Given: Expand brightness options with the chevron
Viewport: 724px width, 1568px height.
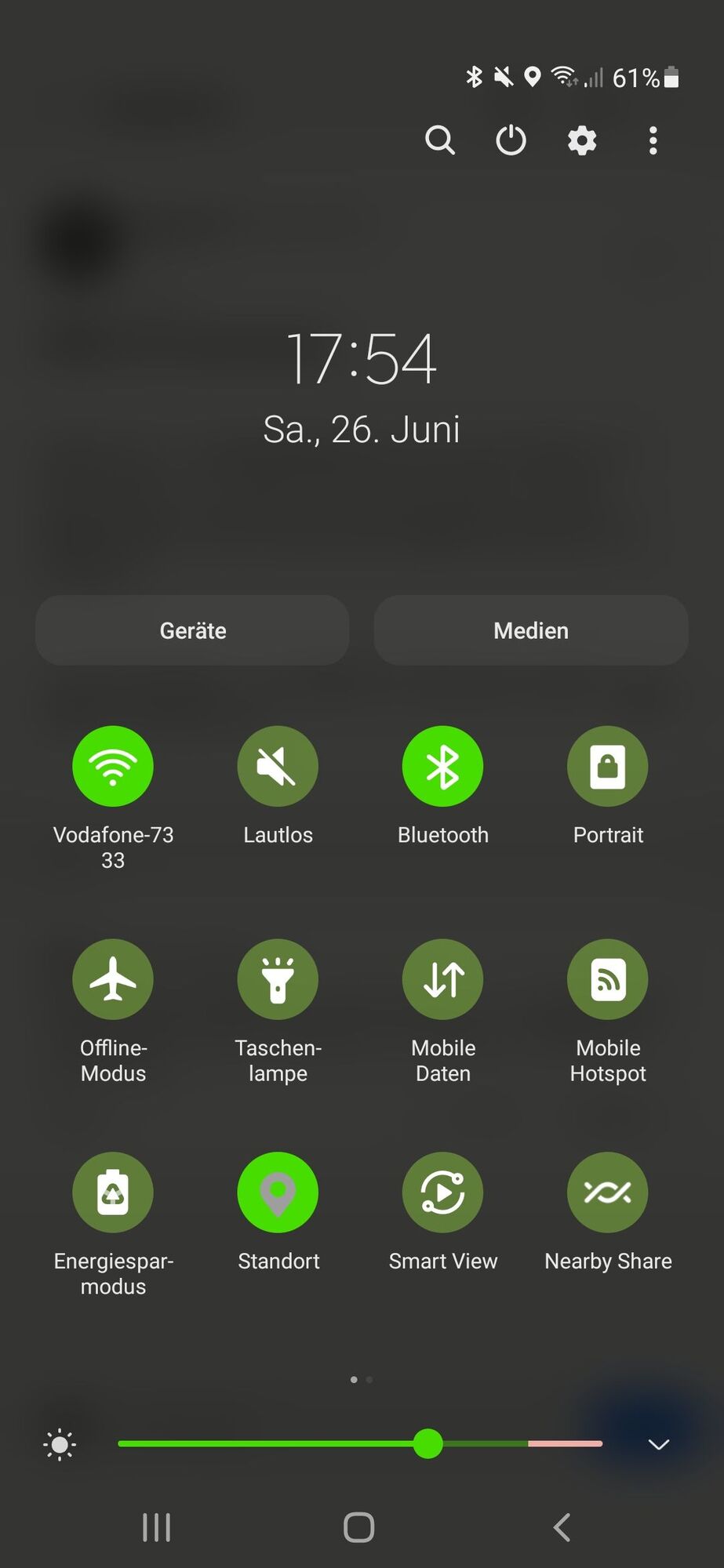Looking at the screenshot, I should [658, 1444].
